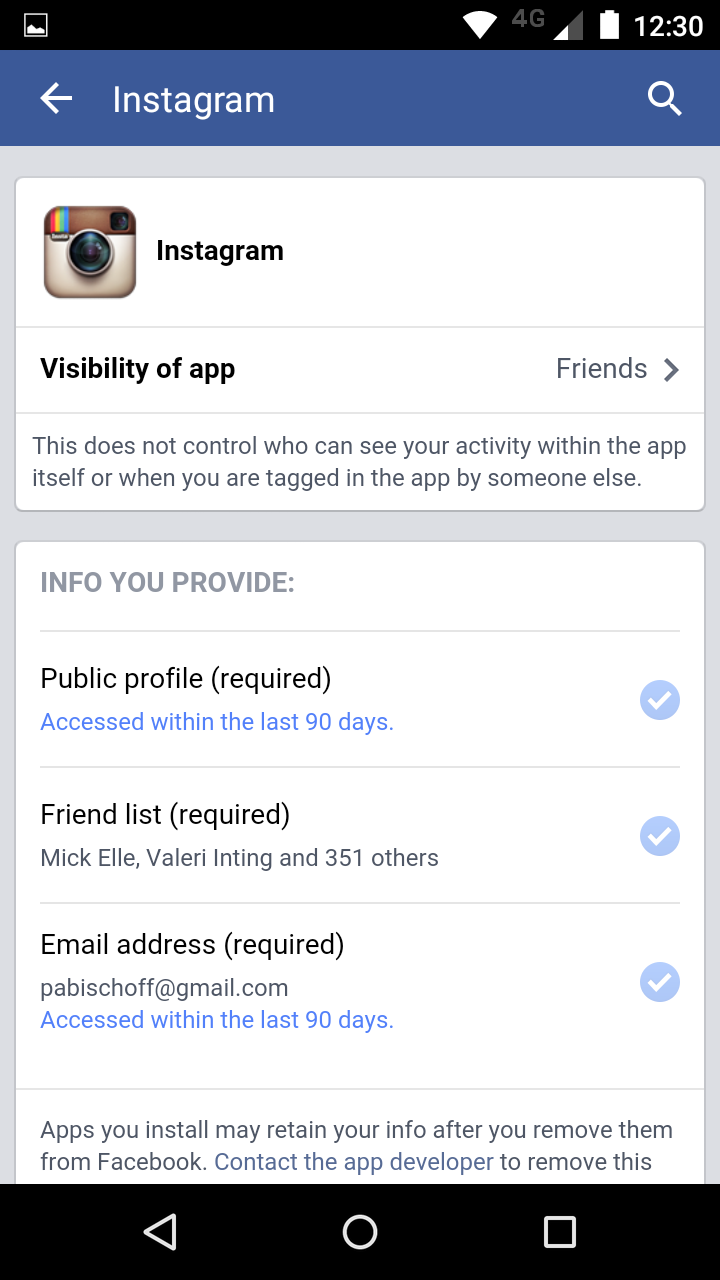This screenshot has height=1280, width=720.
Task: Tap the system home button
Action: tap(360, 1232)
